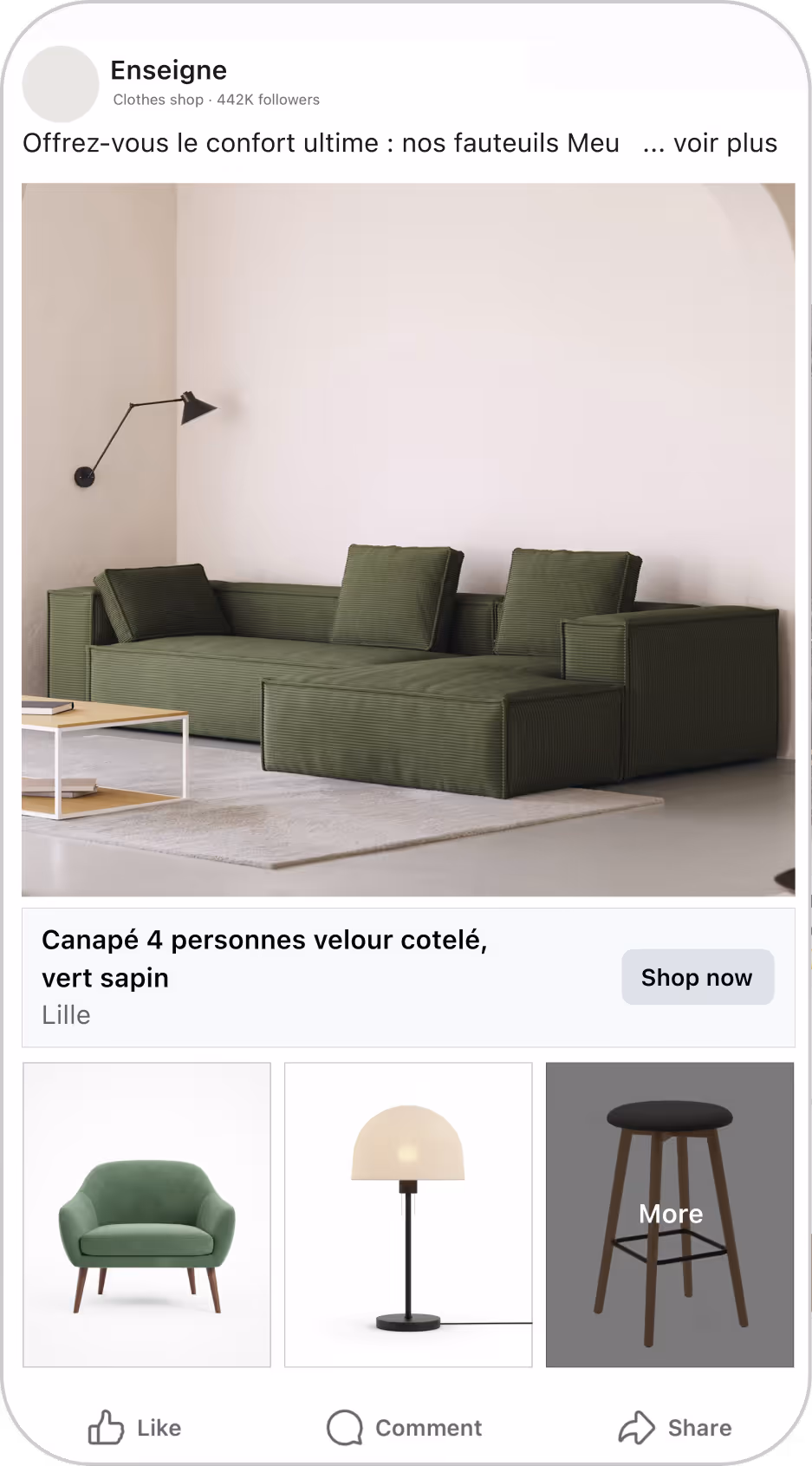This screenshot has height=1466, width=812.
Task: Click Share to repost the ad
Action: pos(700,1427)
